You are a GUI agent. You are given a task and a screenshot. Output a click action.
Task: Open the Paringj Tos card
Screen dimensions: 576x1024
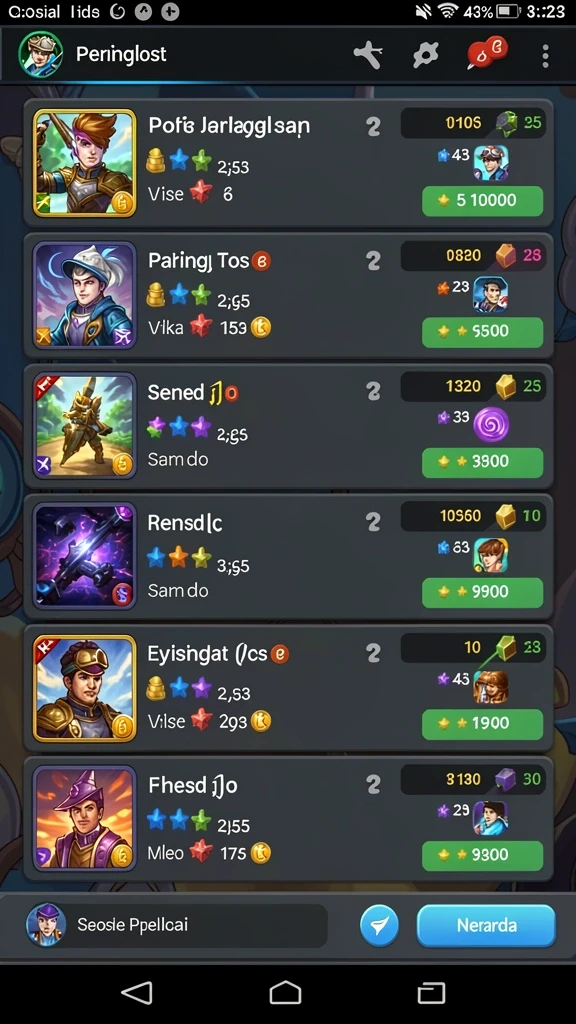[x=289, y=294]
